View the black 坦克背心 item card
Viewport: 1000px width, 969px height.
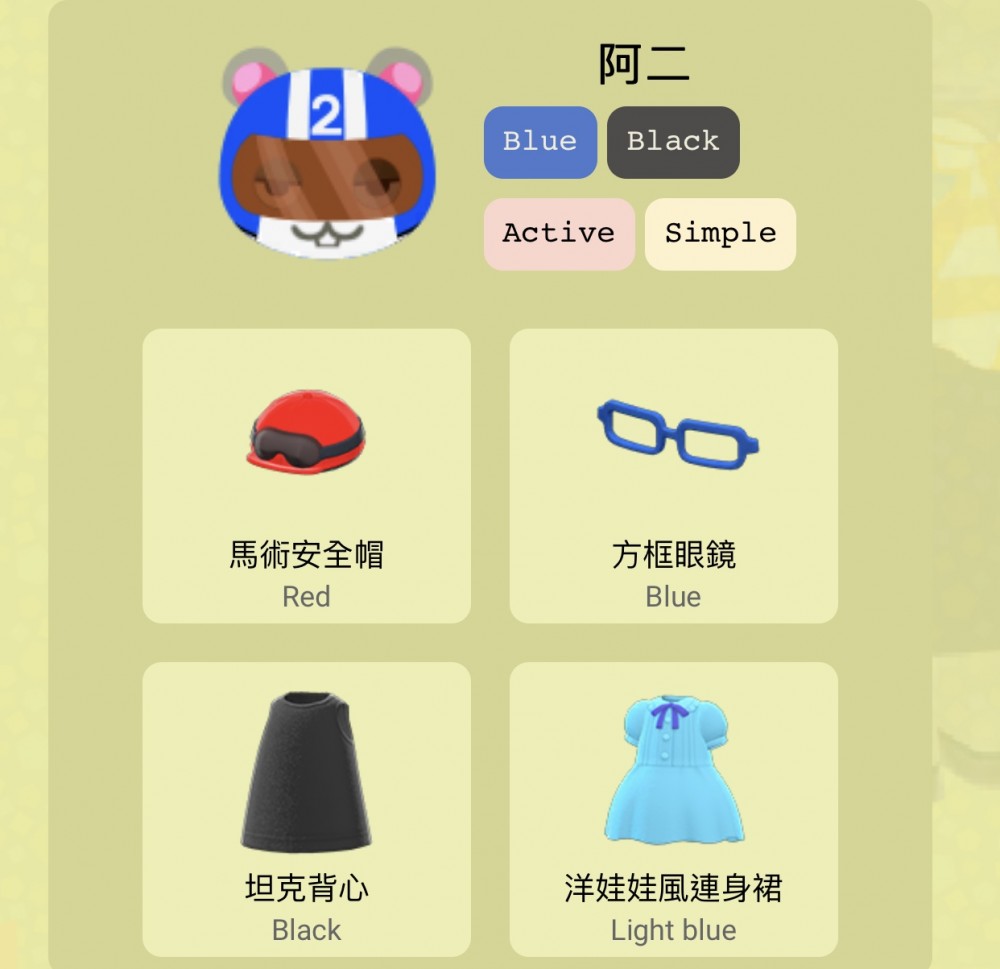point(306,808)
